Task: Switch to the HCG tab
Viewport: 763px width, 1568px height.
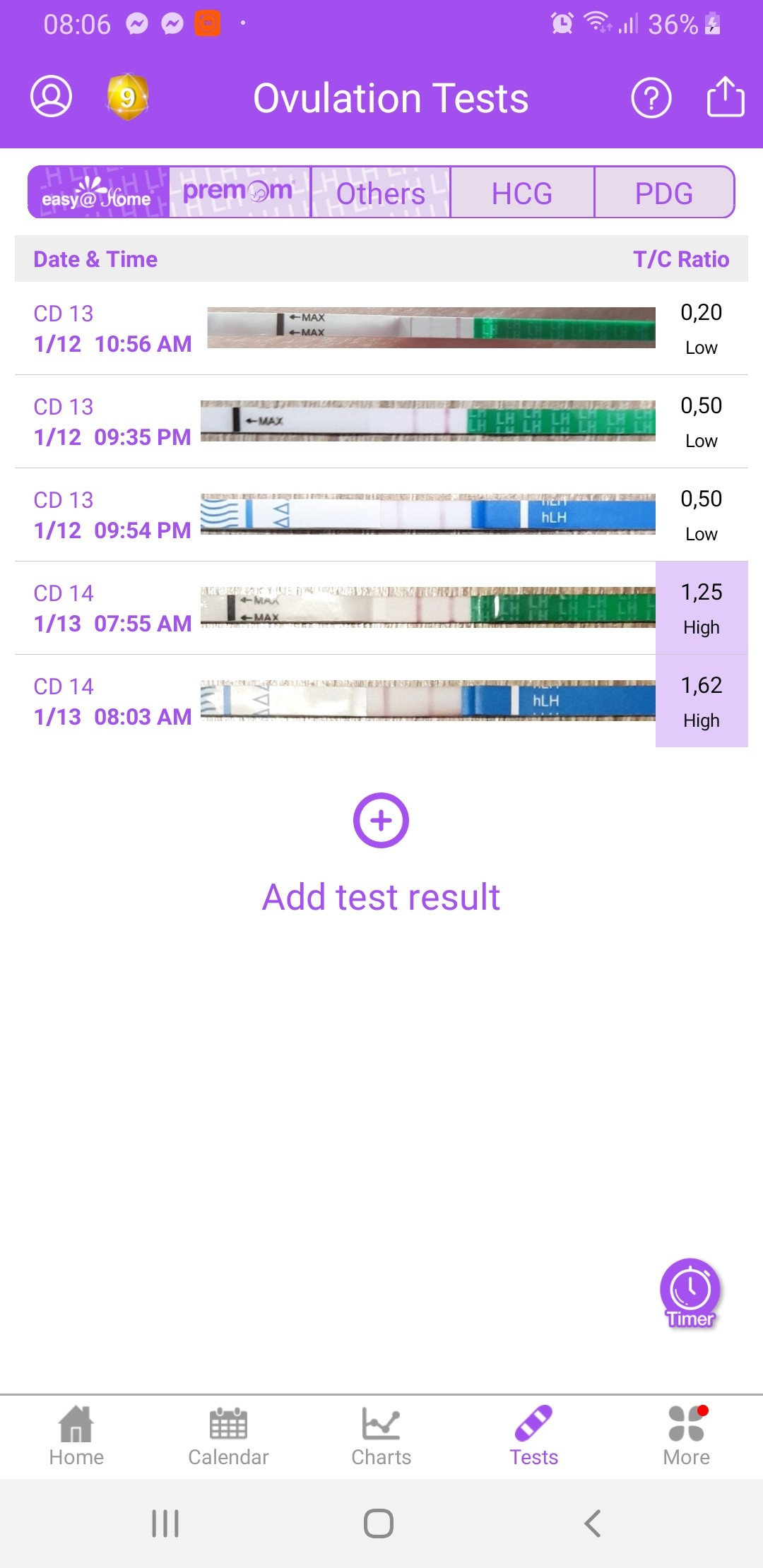Action: point(522,193)
